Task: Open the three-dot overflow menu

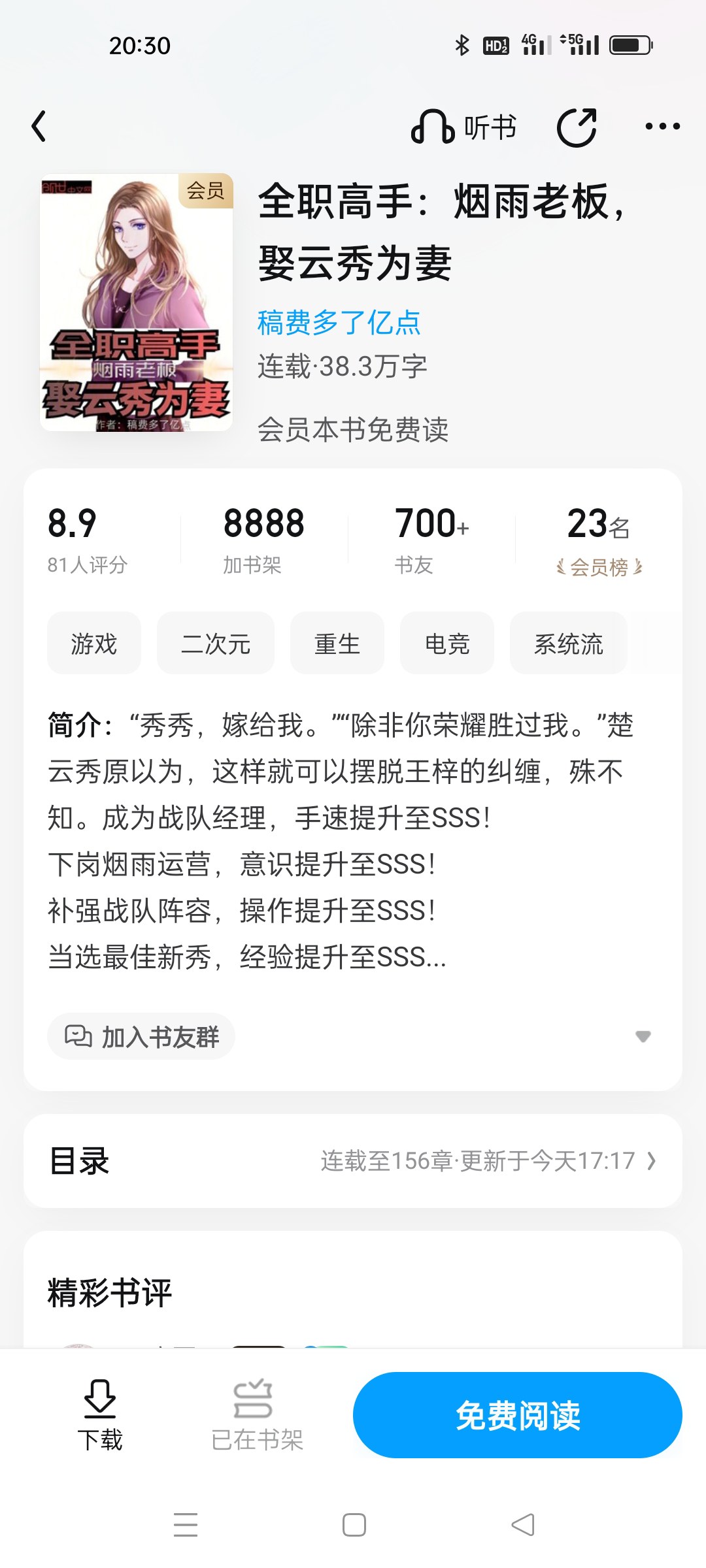Action: [662, 127]
